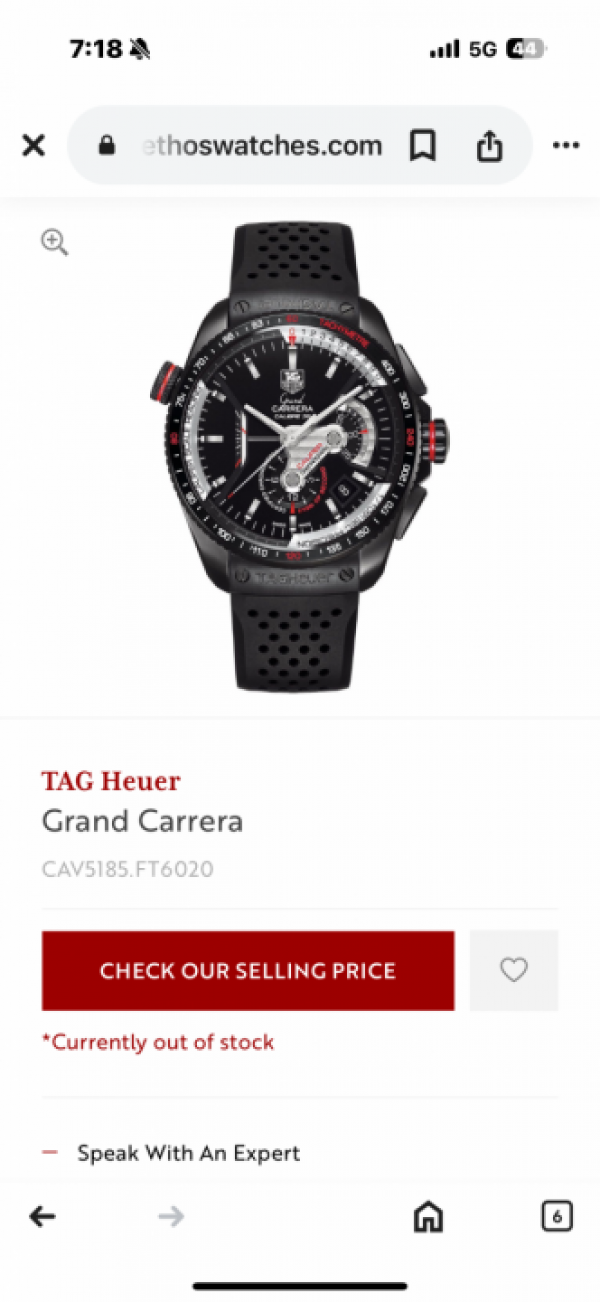Open the tab switcher showing 6 tabs
600x1302 pixels.
(557, 1216)
